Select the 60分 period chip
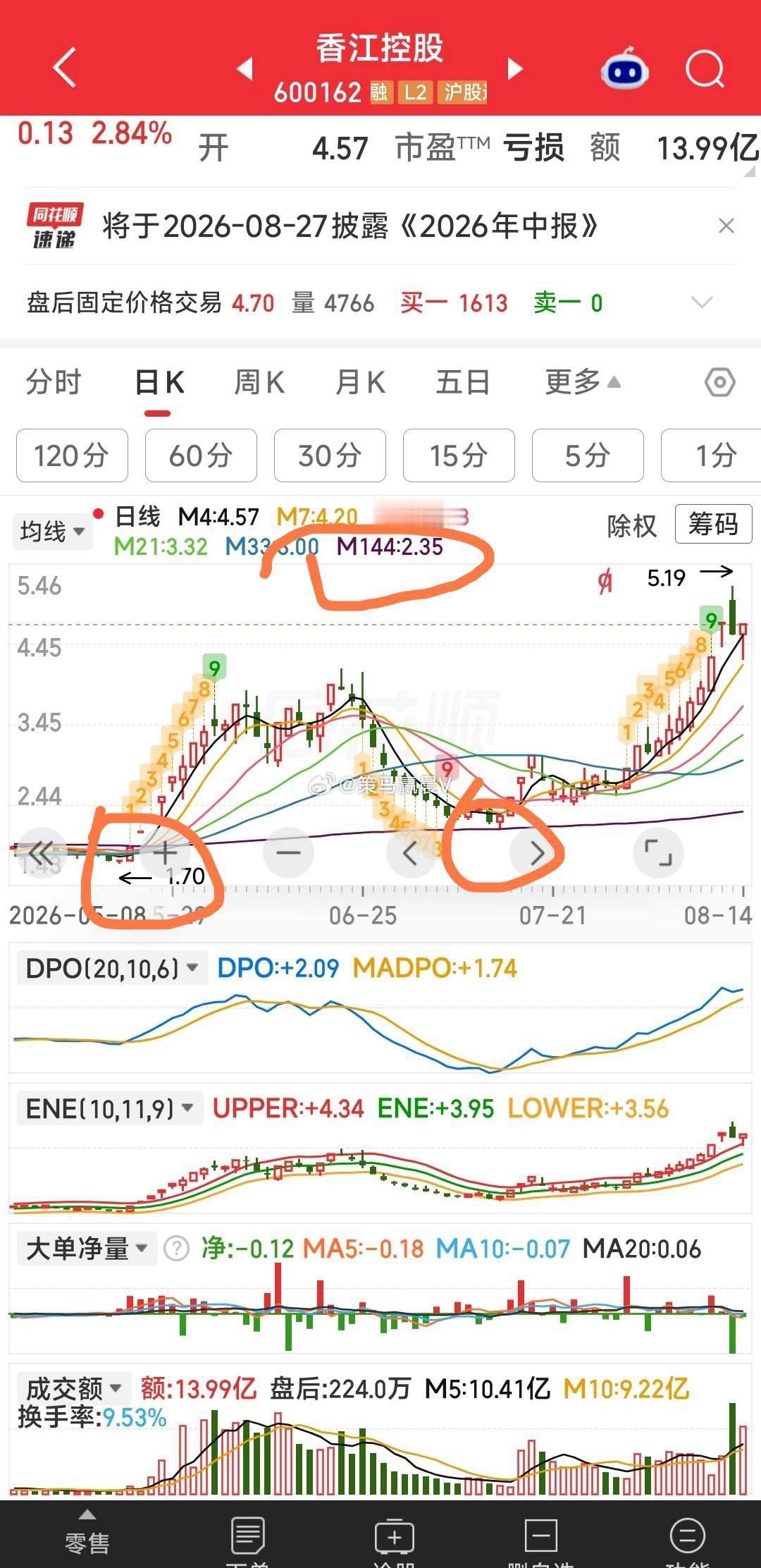The height and width of the screenshot is (1568, 761). (x=201, y=455)
